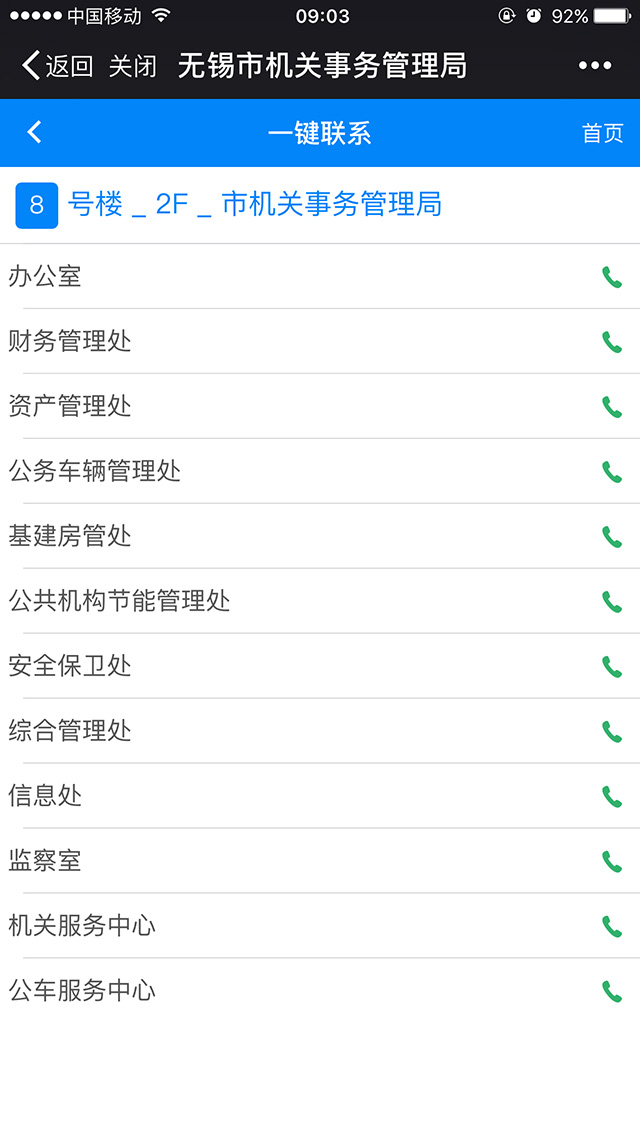Tap 返回 in the top bar
Viewport: 640px width, 1138px height.
(57, 66)
